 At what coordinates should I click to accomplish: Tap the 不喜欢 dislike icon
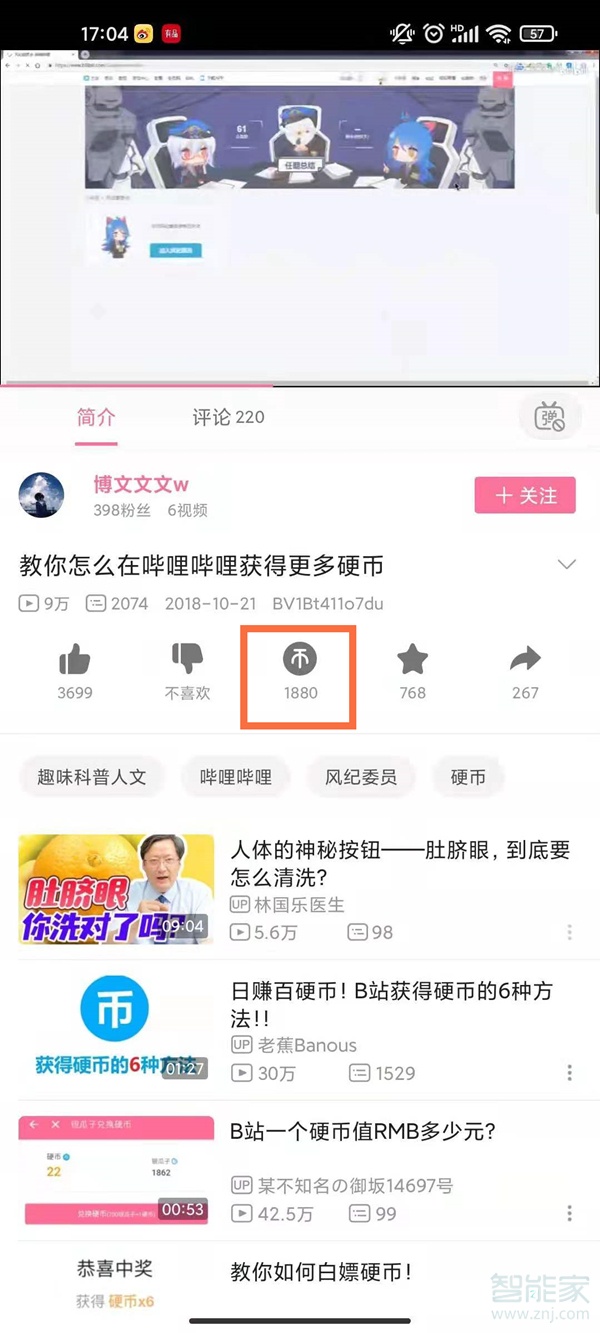click(187, 660)
